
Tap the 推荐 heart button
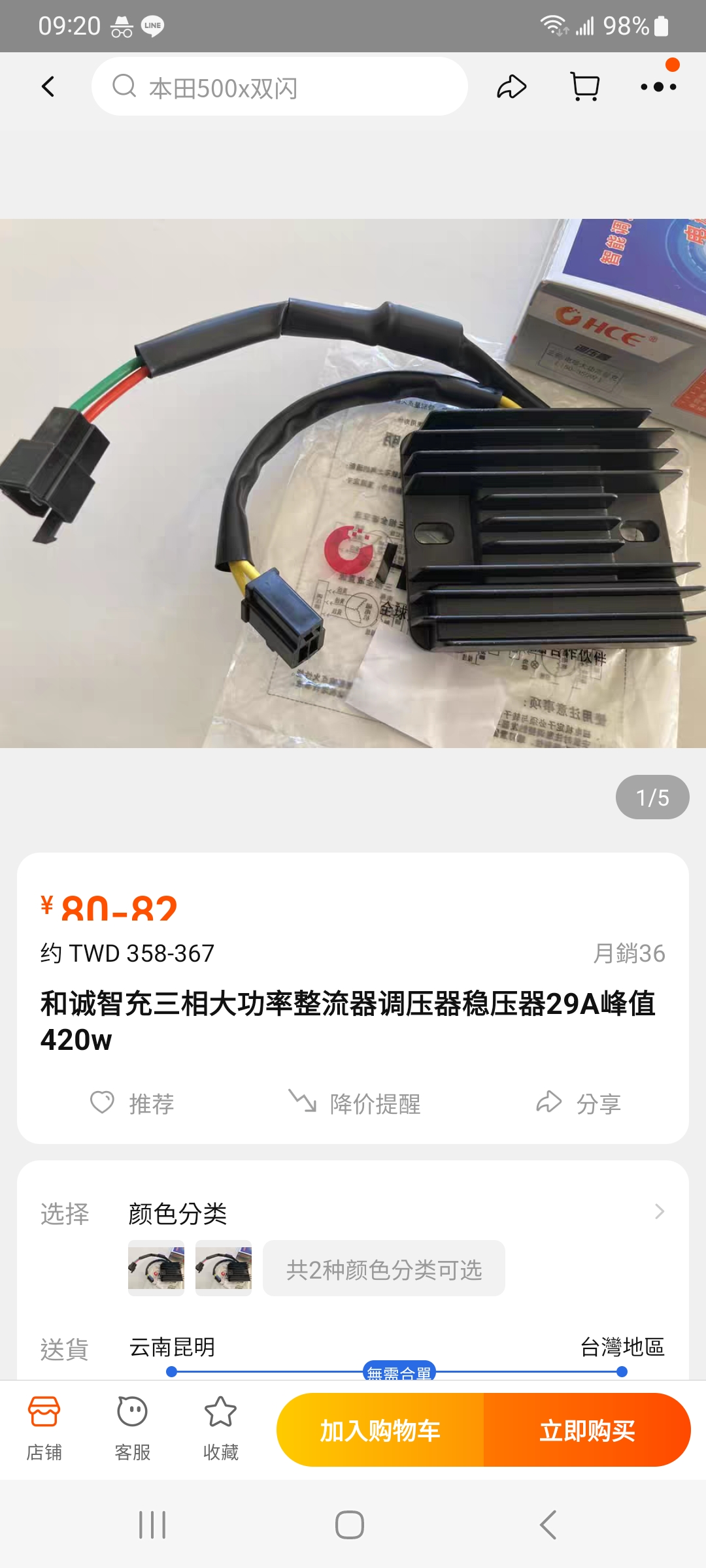(x=132, y=1103)
